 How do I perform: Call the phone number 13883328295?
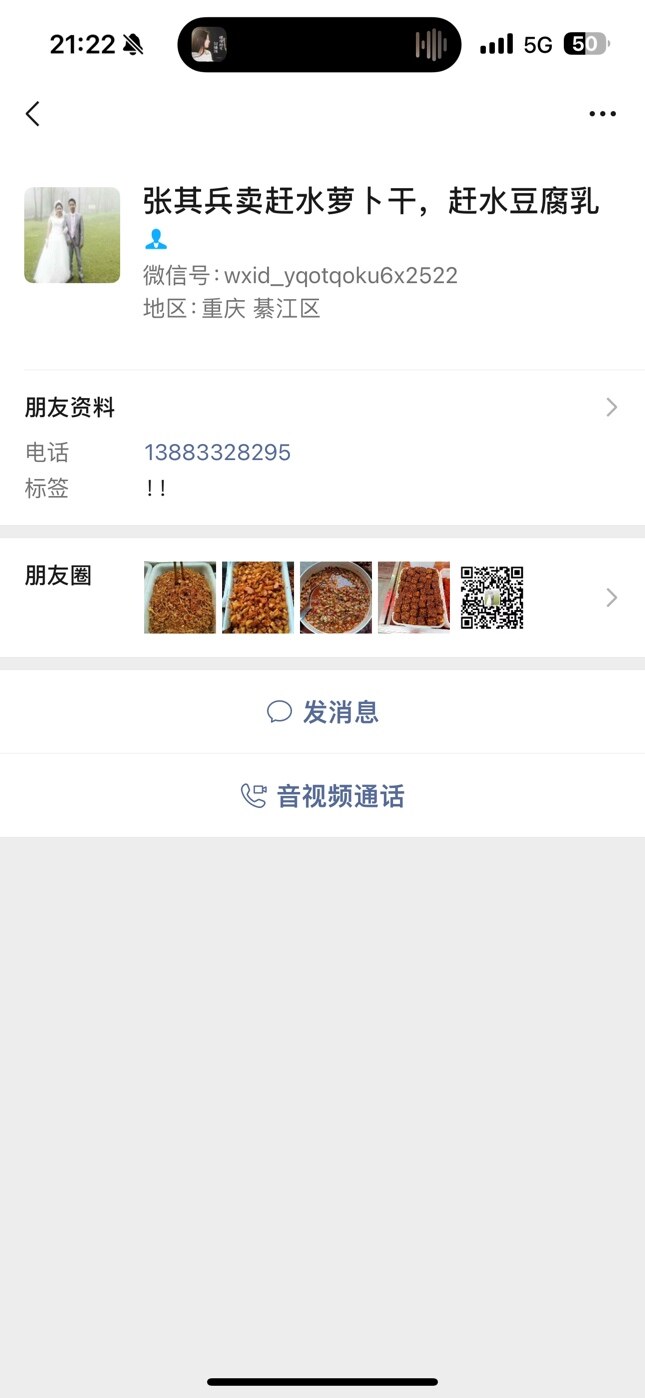point(217,453)
